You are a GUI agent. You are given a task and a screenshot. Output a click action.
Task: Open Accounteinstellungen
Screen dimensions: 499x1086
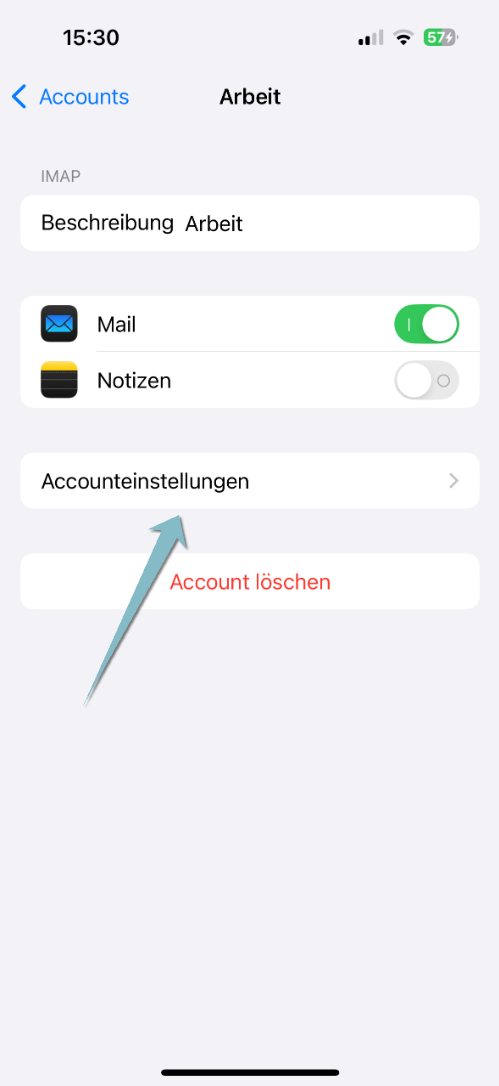250,481
